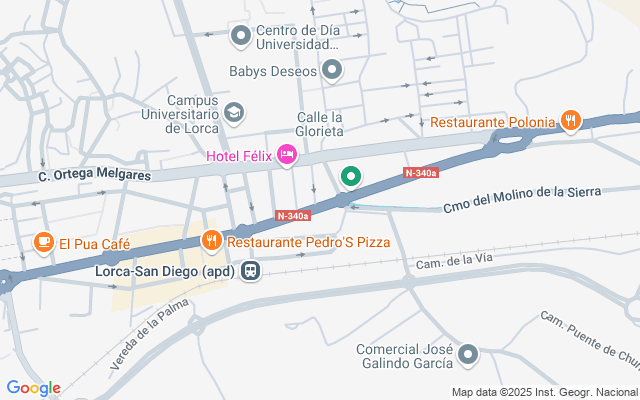
Task: Open the Campus Universitario de Lorca marker
Action: coord(234,112)
